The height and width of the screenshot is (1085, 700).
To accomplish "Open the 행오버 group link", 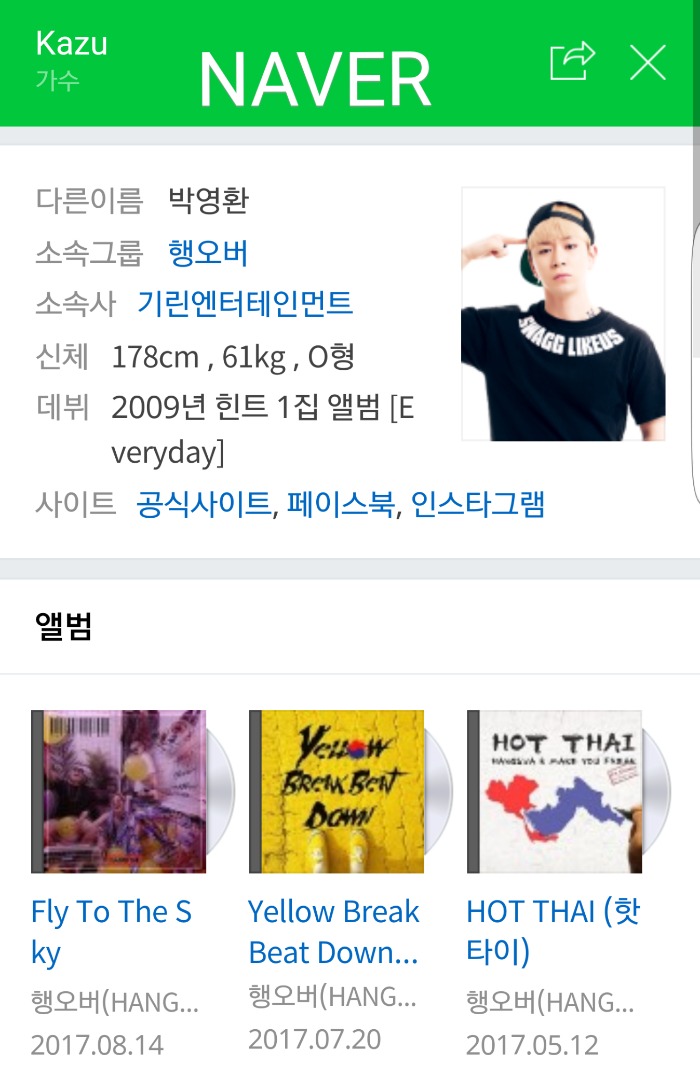I will (208, 253).
